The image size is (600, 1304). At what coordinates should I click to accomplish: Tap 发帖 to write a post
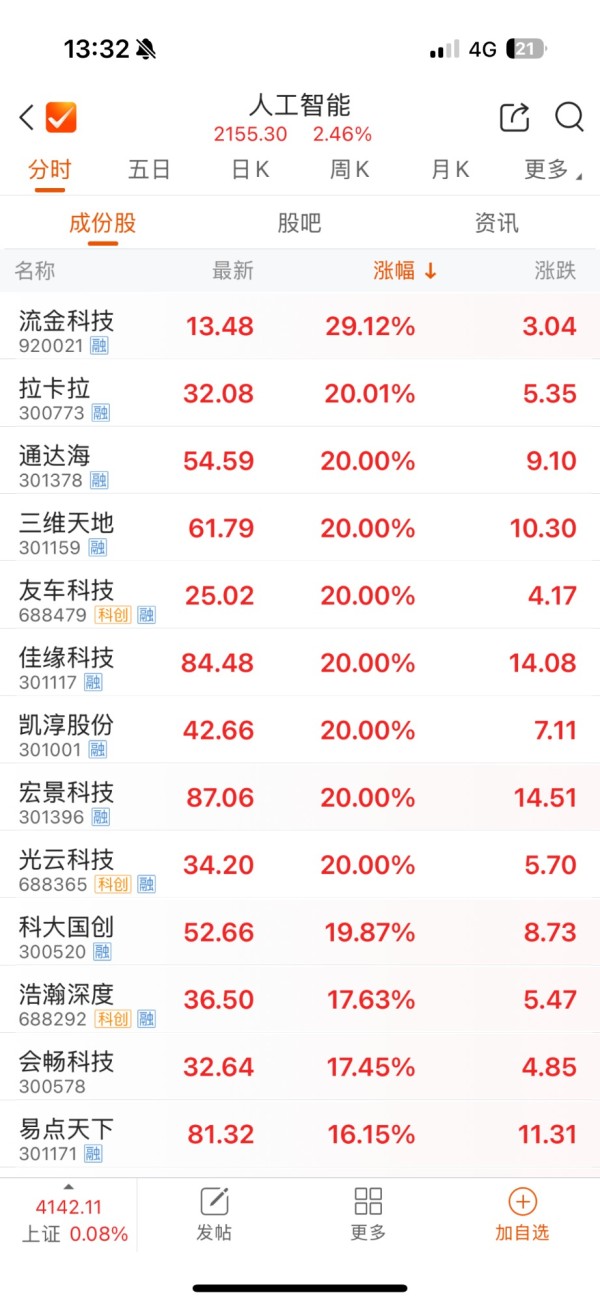214,1214
